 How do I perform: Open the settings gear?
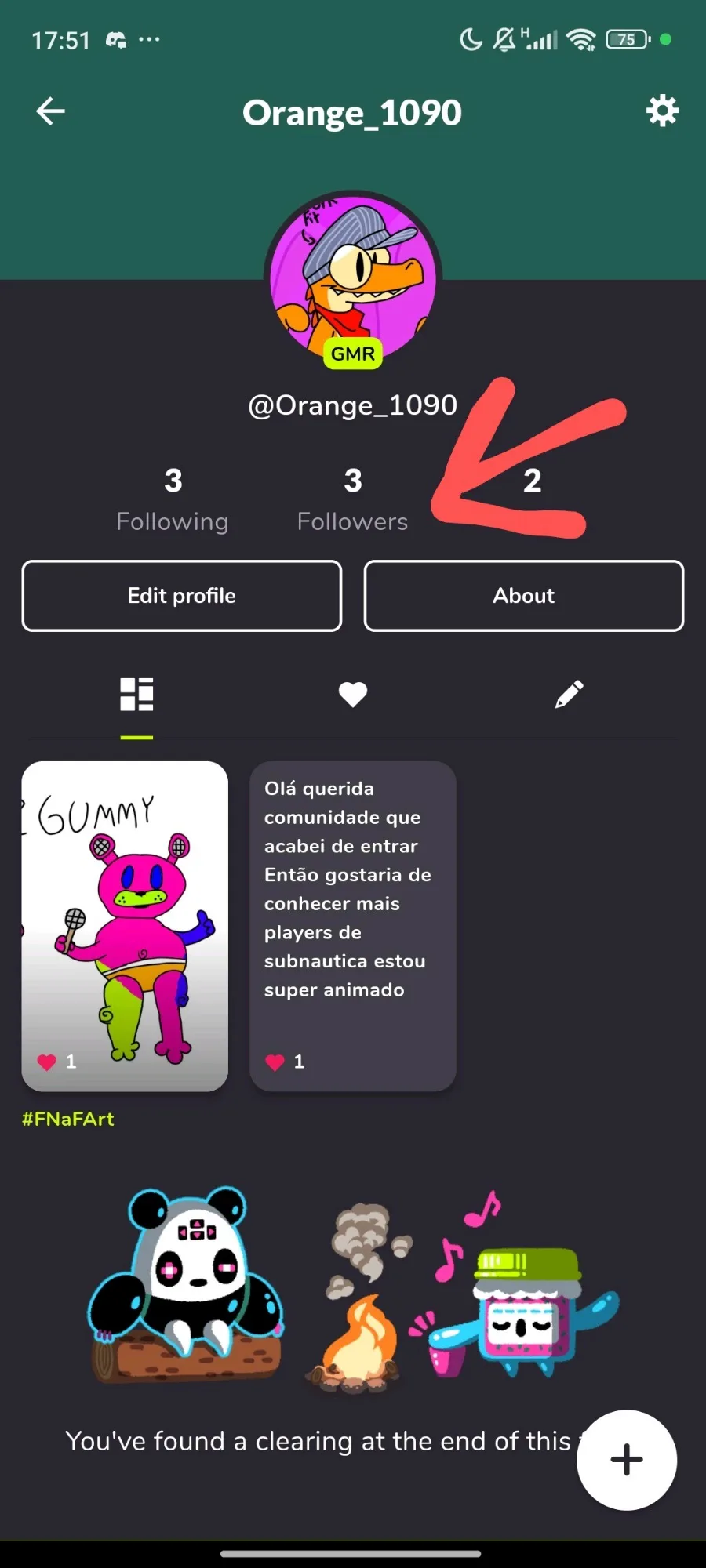(x=662, y=111)
